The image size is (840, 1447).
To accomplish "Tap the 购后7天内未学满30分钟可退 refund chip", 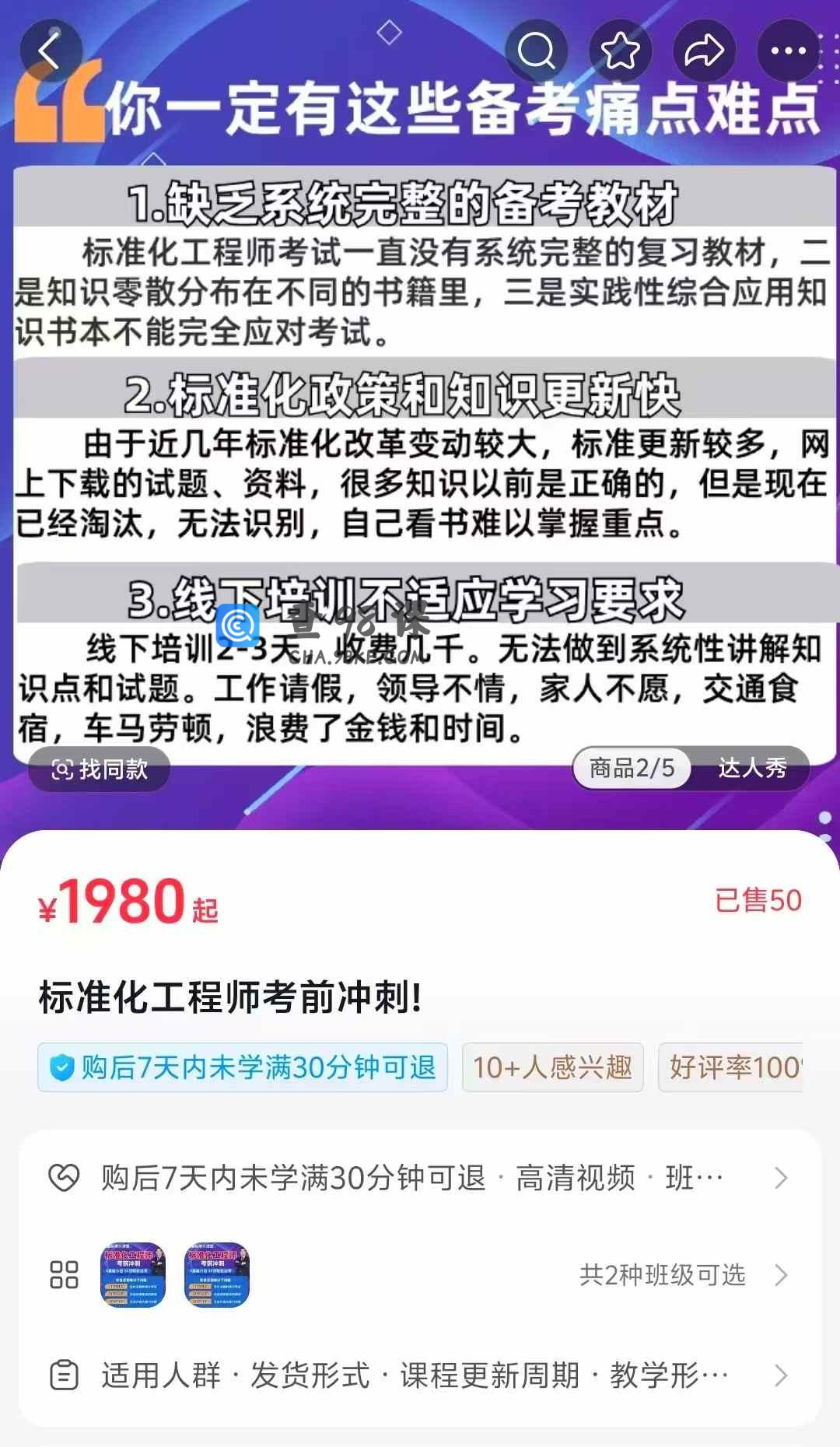I will click(243, 1067).
